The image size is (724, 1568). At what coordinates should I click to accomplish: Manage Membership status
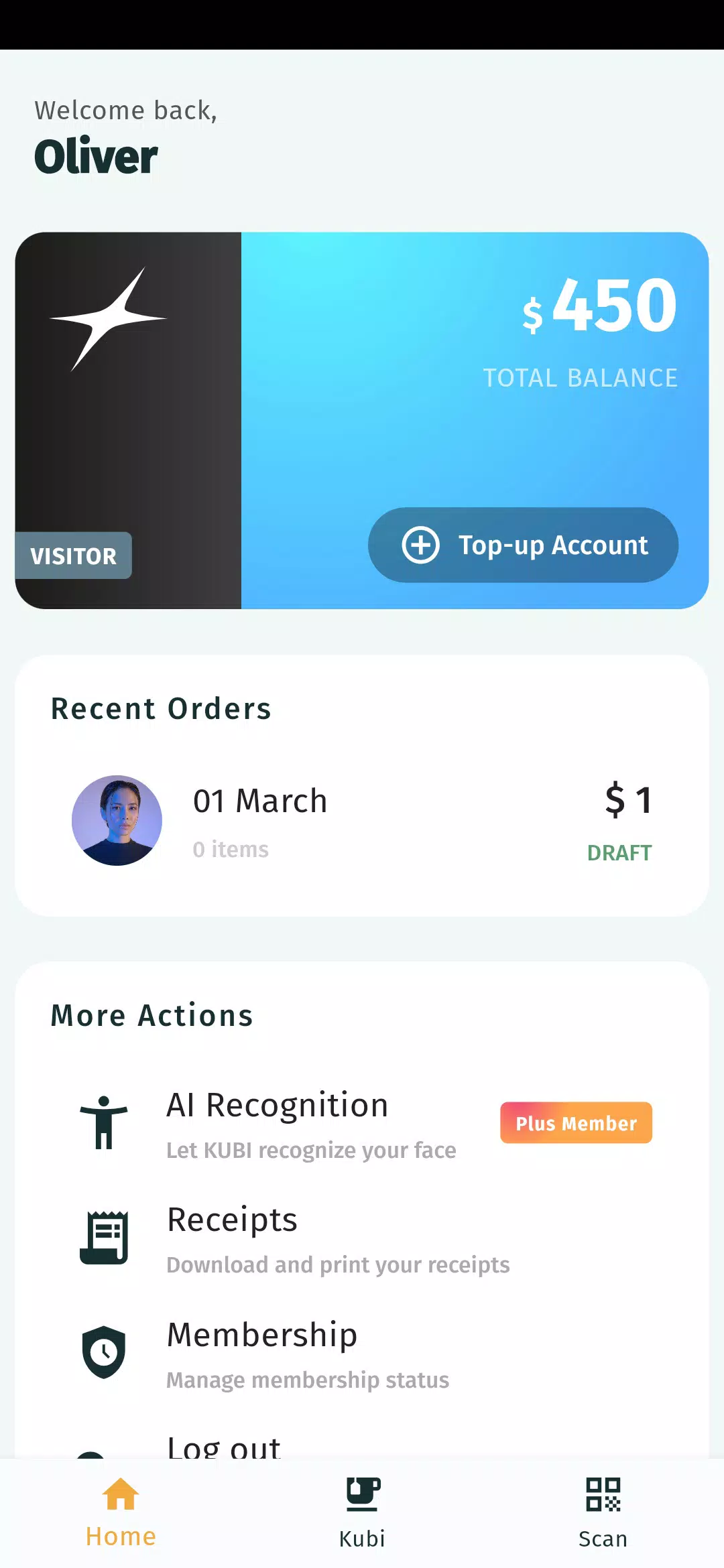pos(307,1352)
